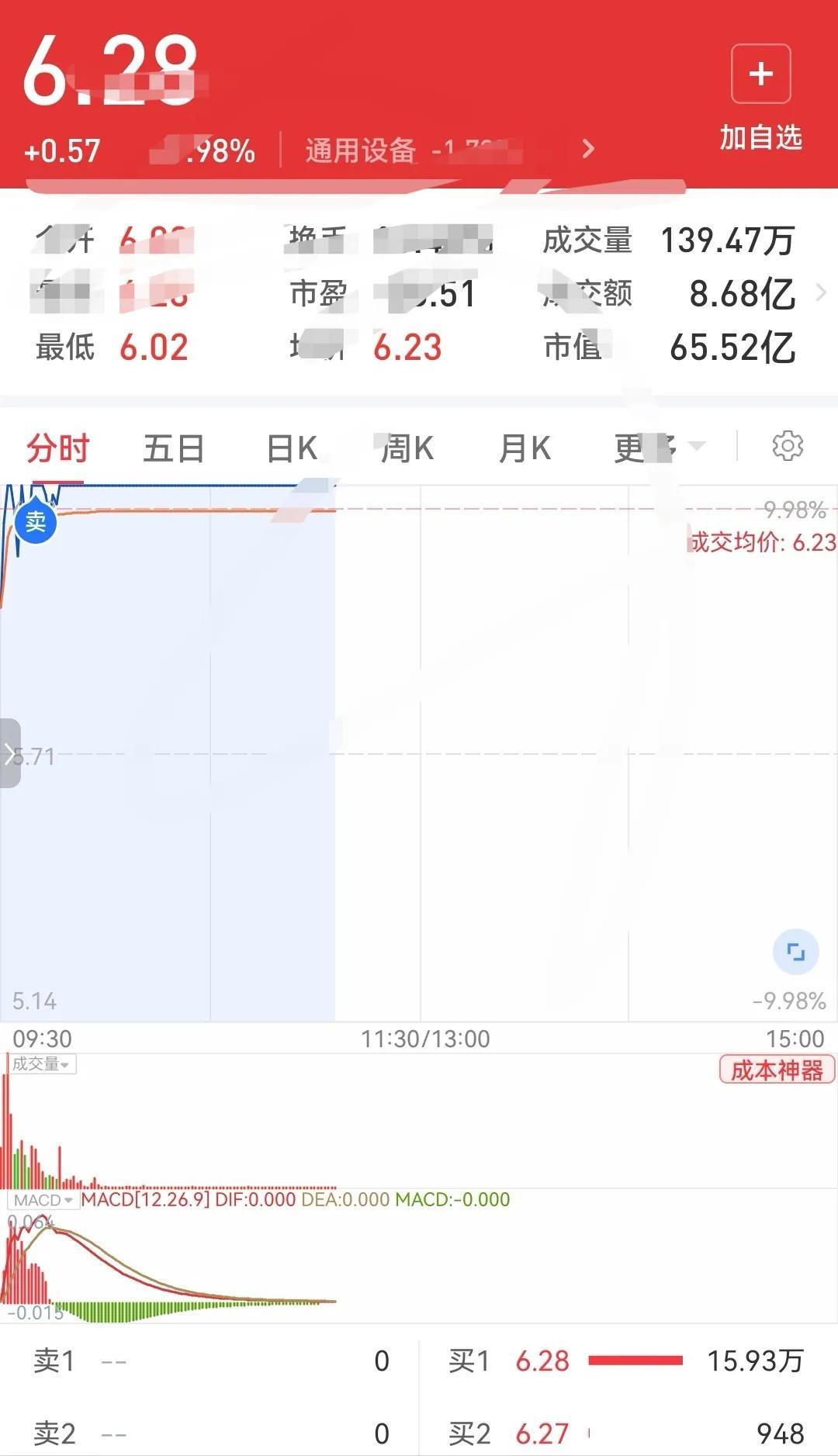
Task: Select the 分时 tab
Action: (x=57, y=448)
